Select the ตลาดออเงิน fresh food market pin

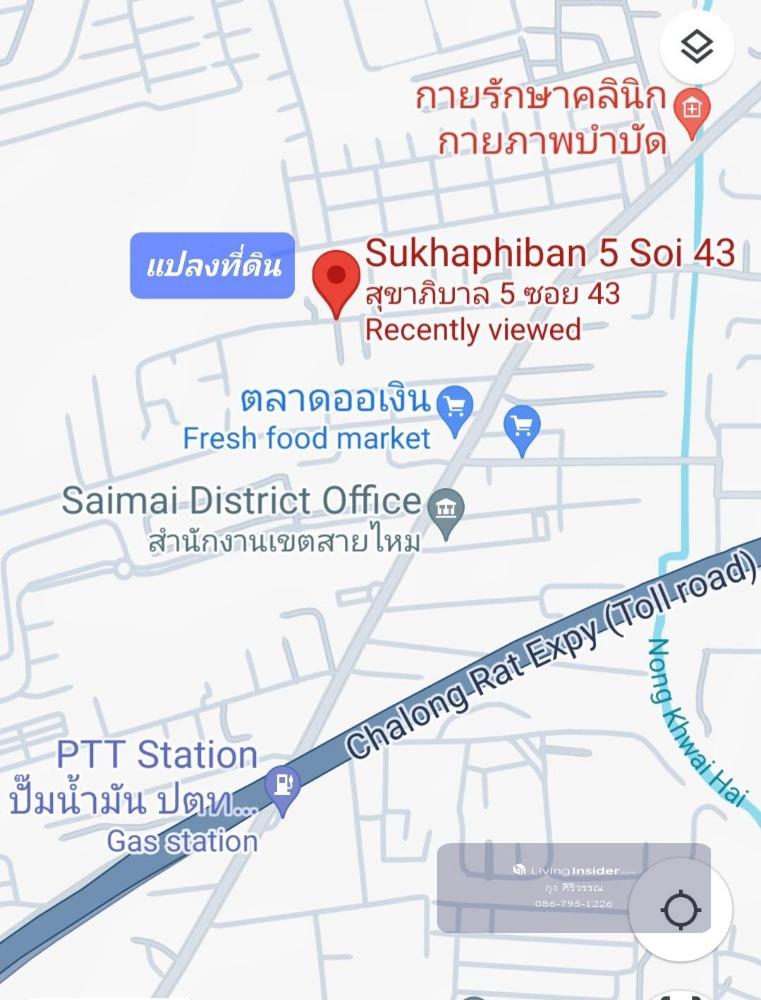click(x=456, y=408)
